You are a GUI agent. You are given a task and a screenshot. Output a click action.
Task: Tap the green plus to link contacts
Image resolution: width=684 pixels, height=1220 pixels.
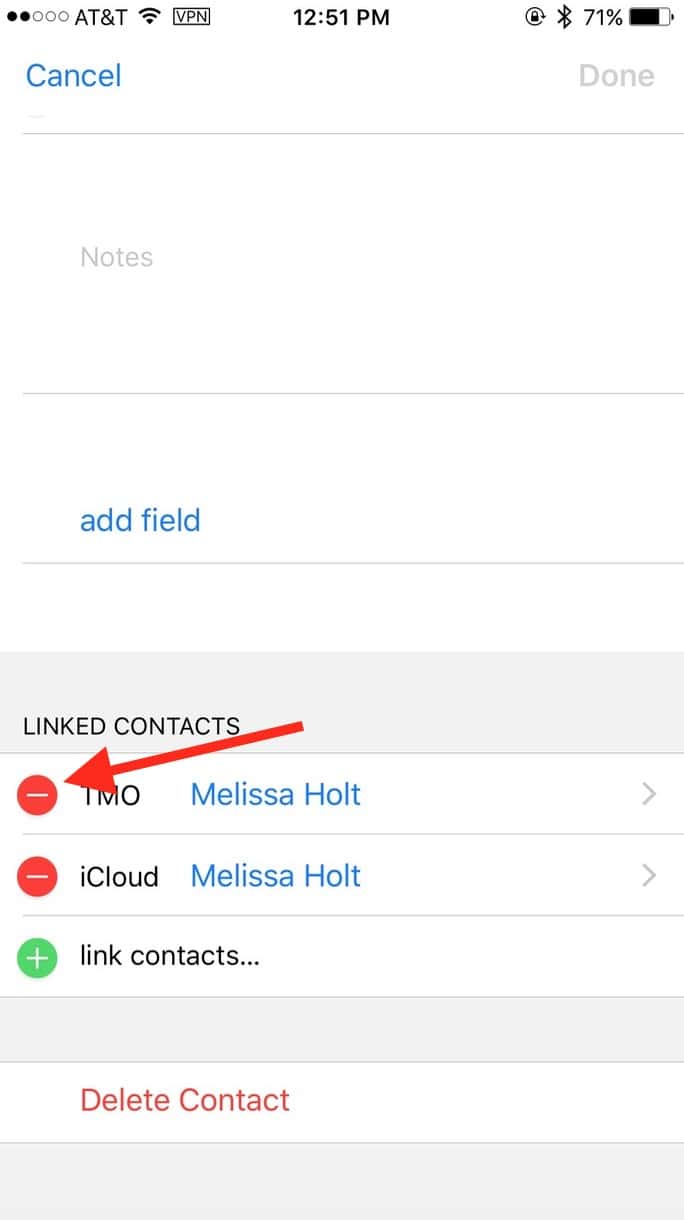pyautogui.click(x=37, y=958)
